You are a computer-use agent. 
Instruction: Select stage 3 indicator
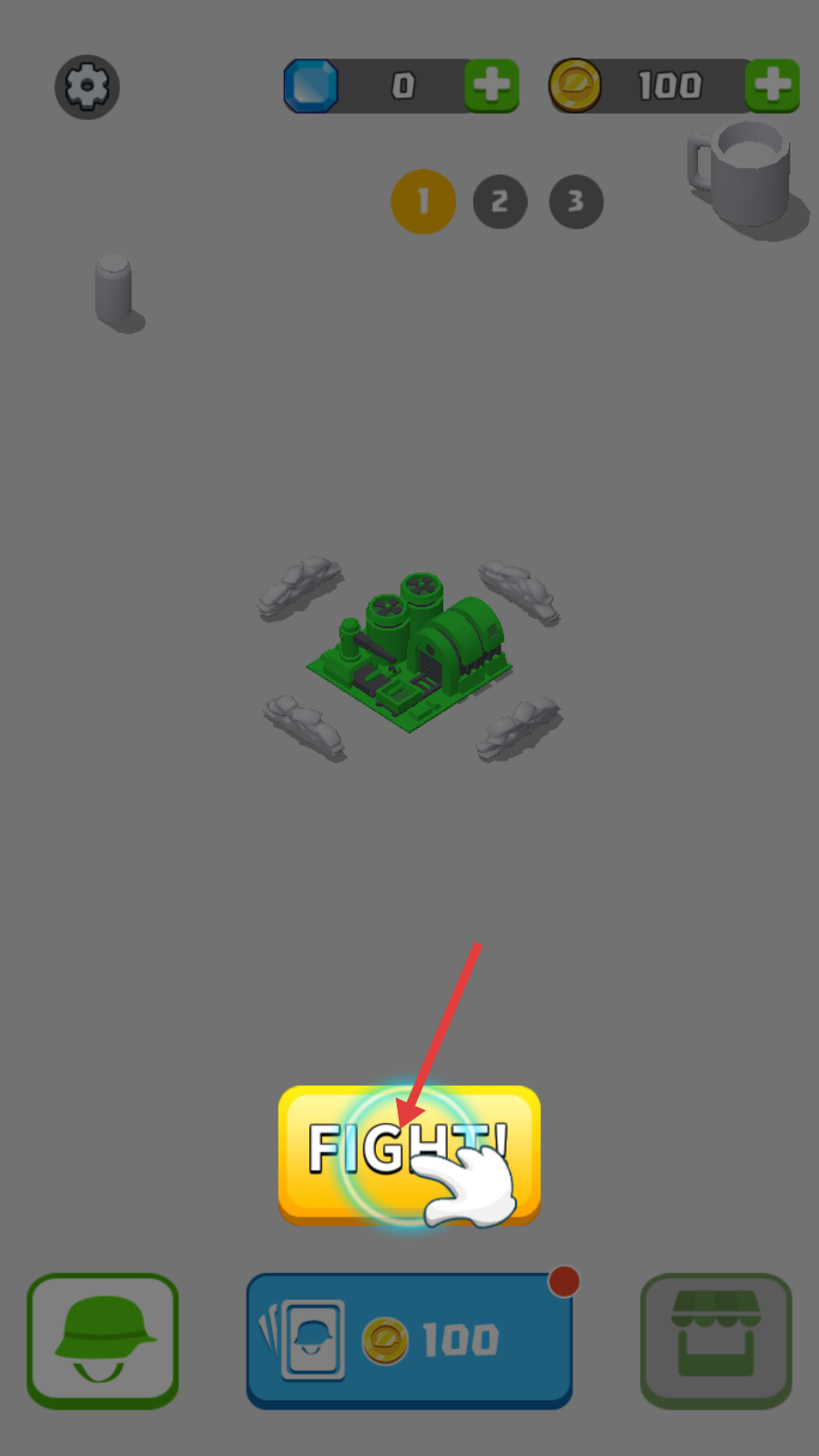576,201
